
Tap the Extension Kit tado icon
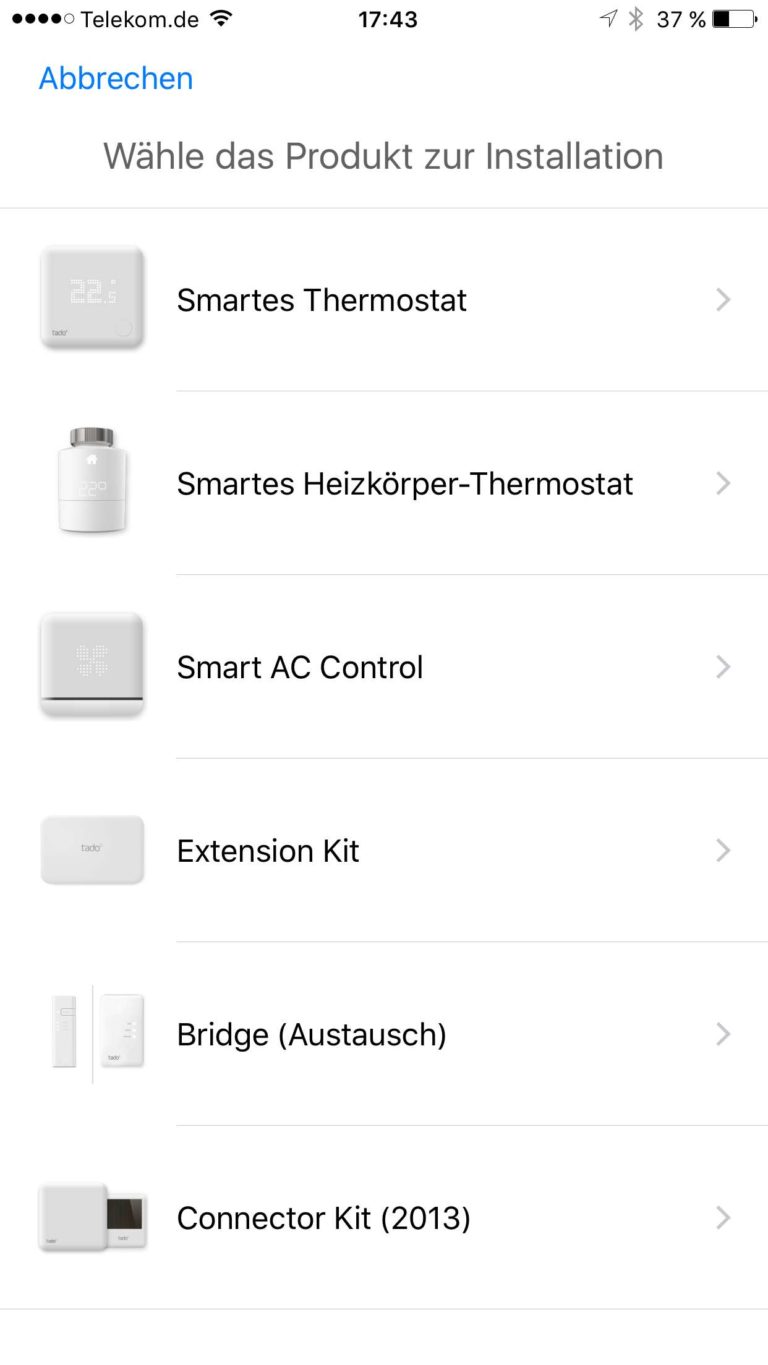pyautogui.click(x=92, y=849)
